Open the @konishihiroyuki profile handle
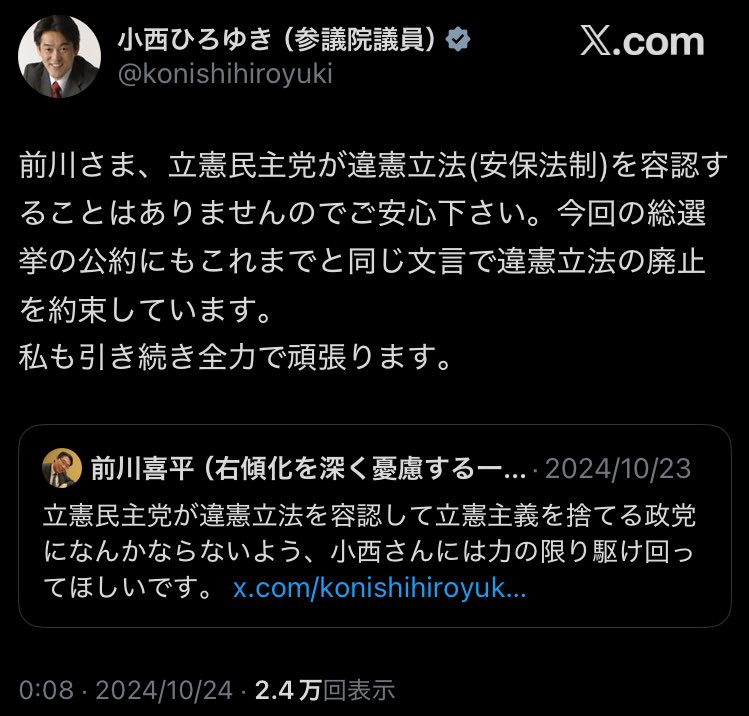749x716 pixels. coord(225,74)
